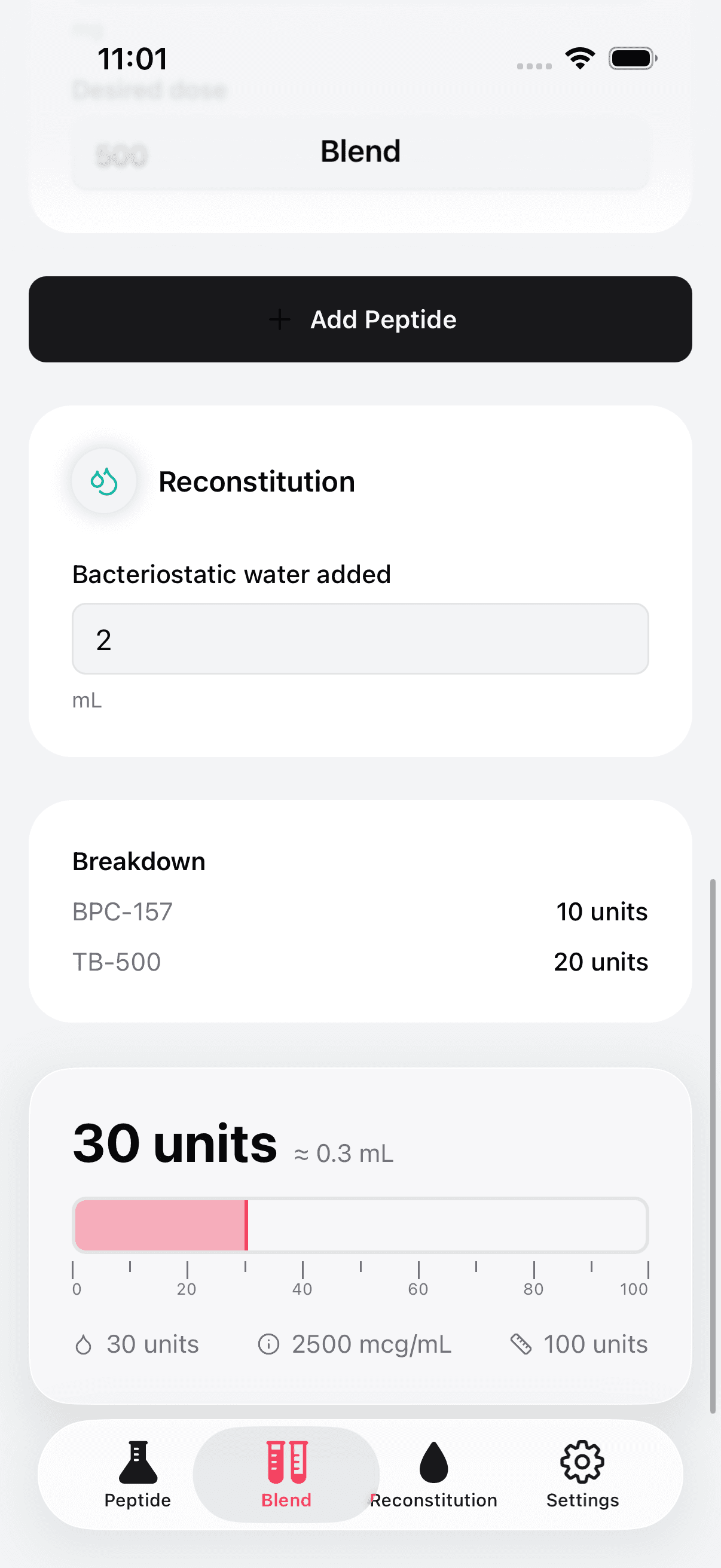721x1568 pixels.
Task: Select the ruler icon beside 100 units
Action: coord(522,1344)
